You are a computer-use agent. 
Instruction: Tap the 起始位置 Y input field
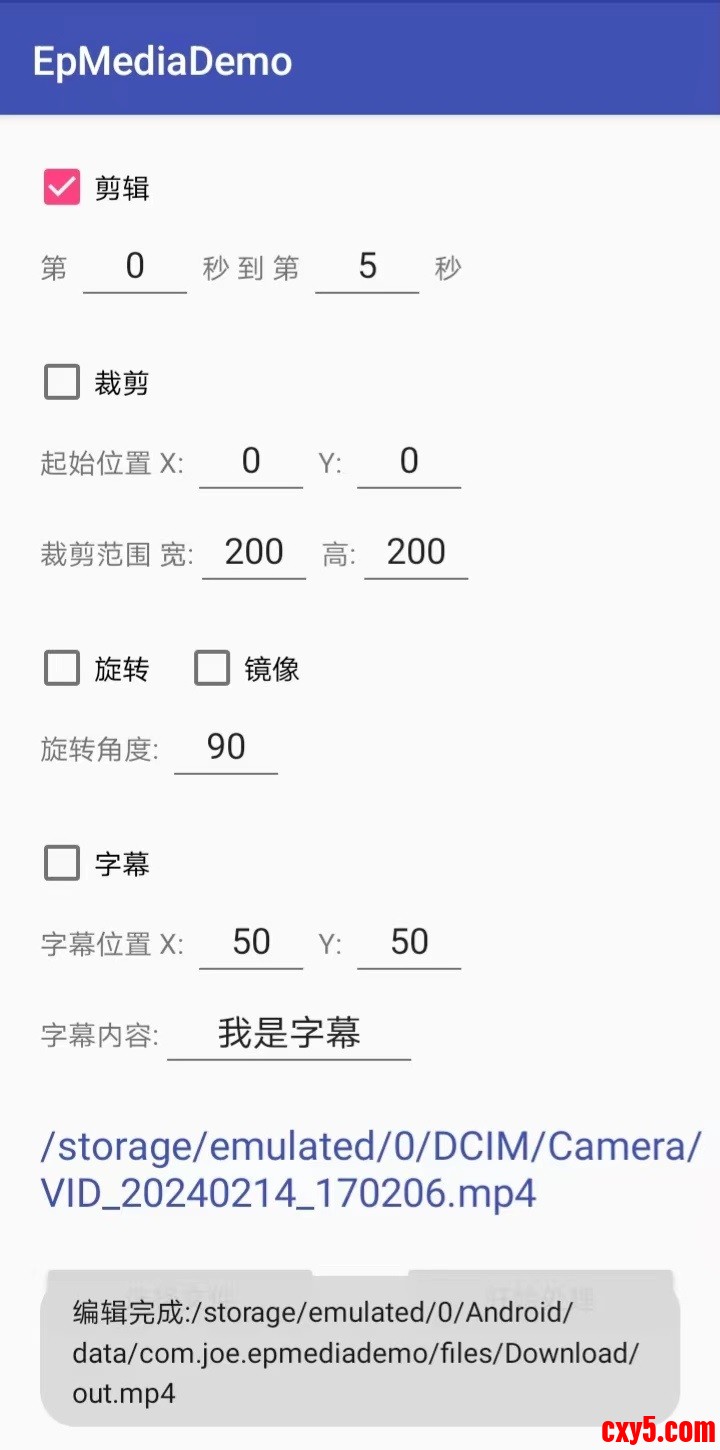[x=409, y=461]
